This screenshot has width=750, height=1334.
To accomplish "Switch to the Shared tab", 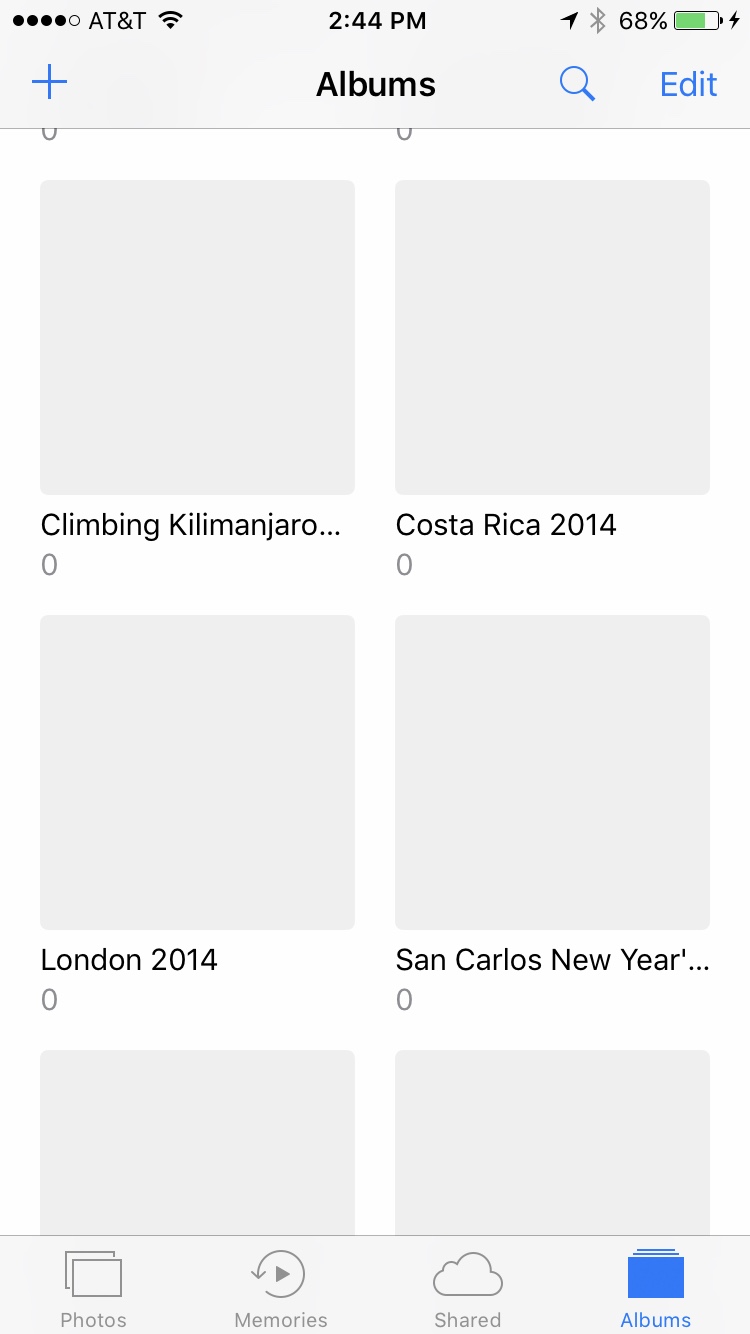I will pos(467,1285).
